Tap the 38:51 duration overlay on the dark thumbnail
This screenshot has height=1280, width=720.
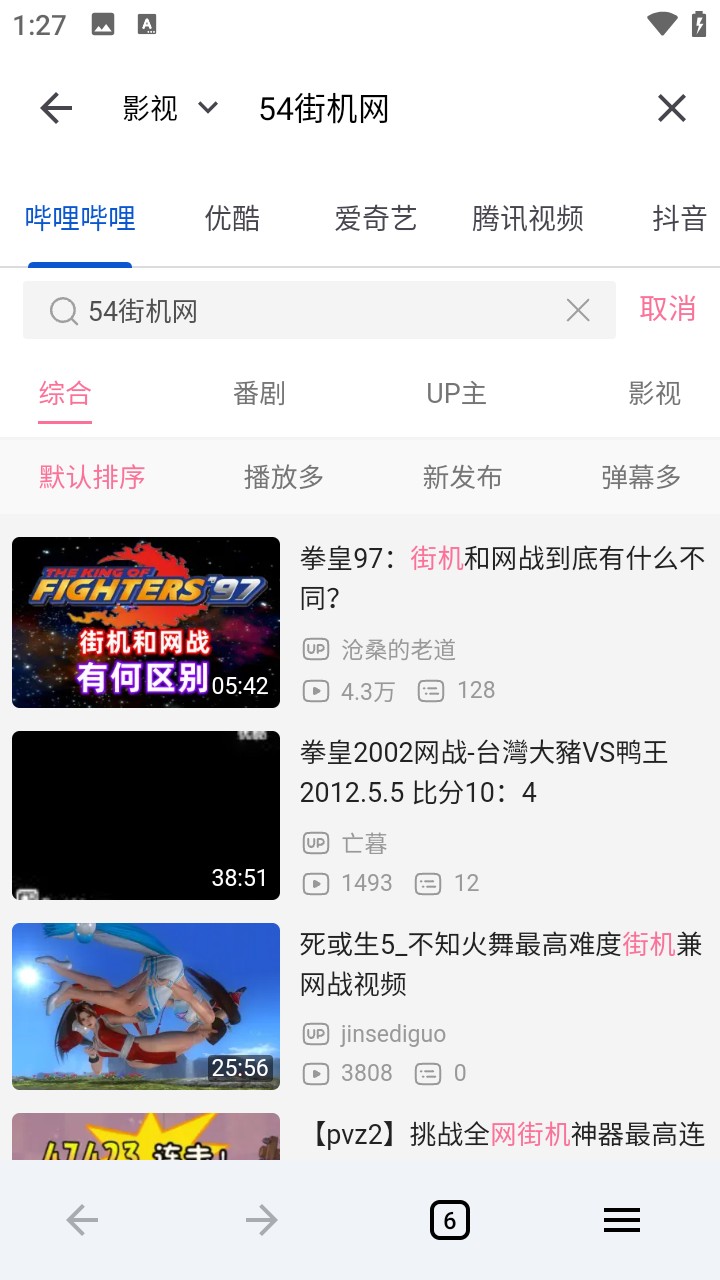[240, 878]
